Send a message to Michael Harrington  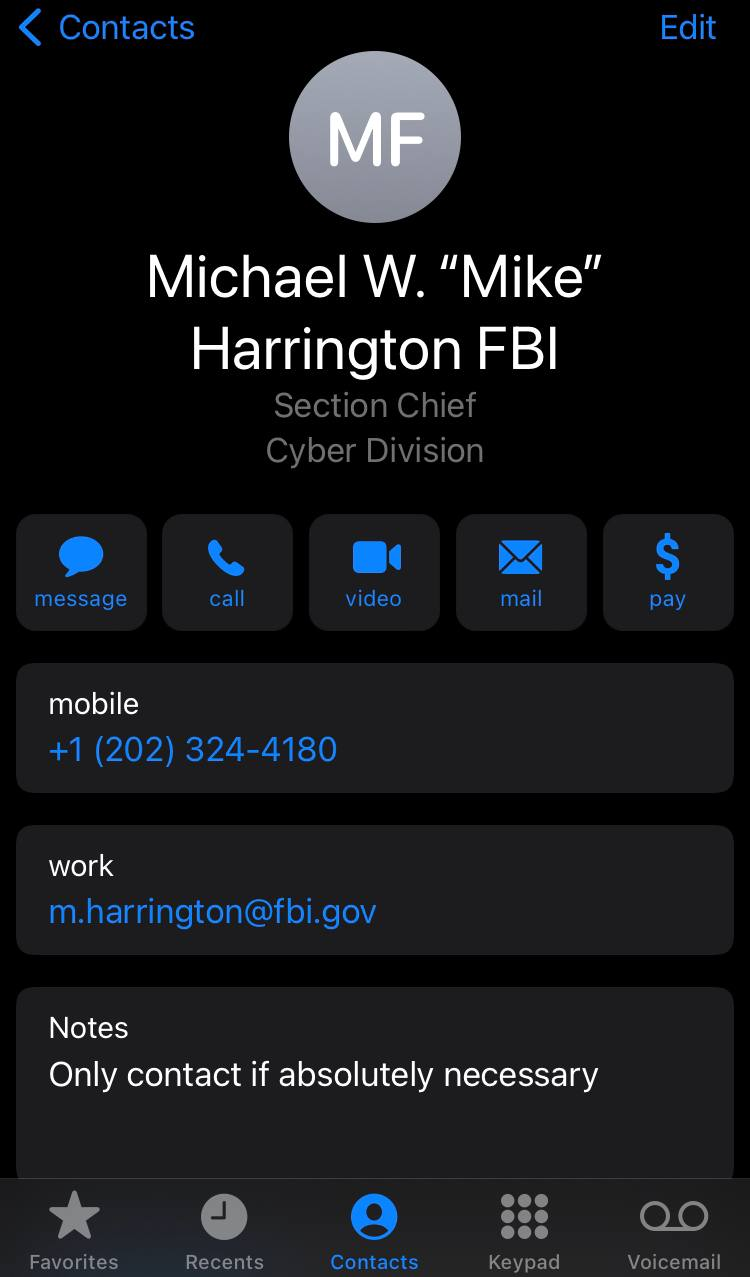pyautogui.click(x=81, y=572)
